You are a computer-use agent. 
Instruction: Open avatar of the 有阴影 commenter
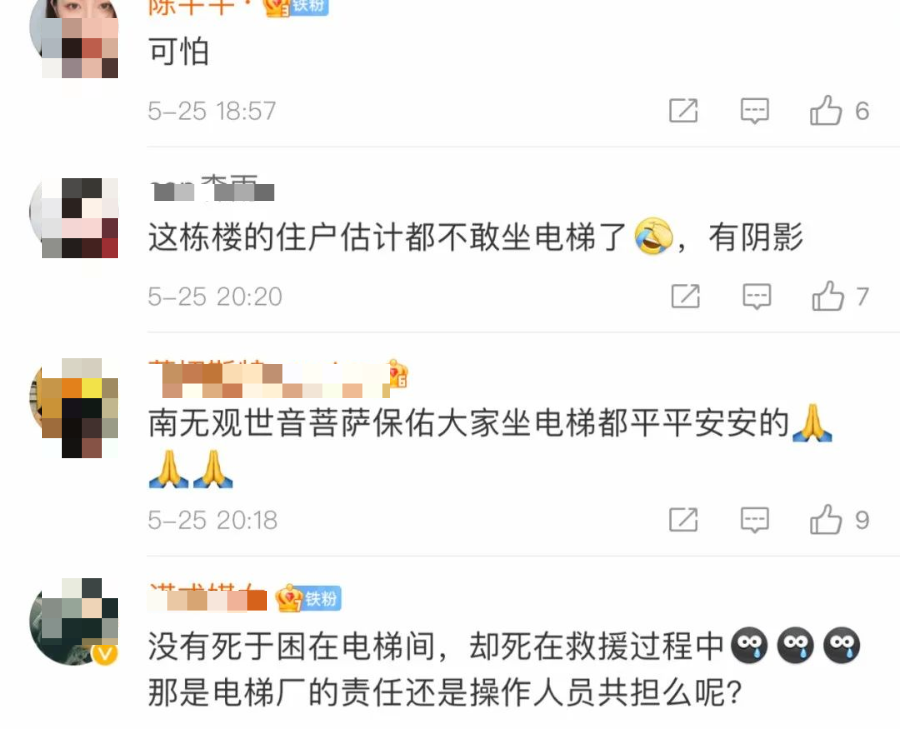click(75, 218)
